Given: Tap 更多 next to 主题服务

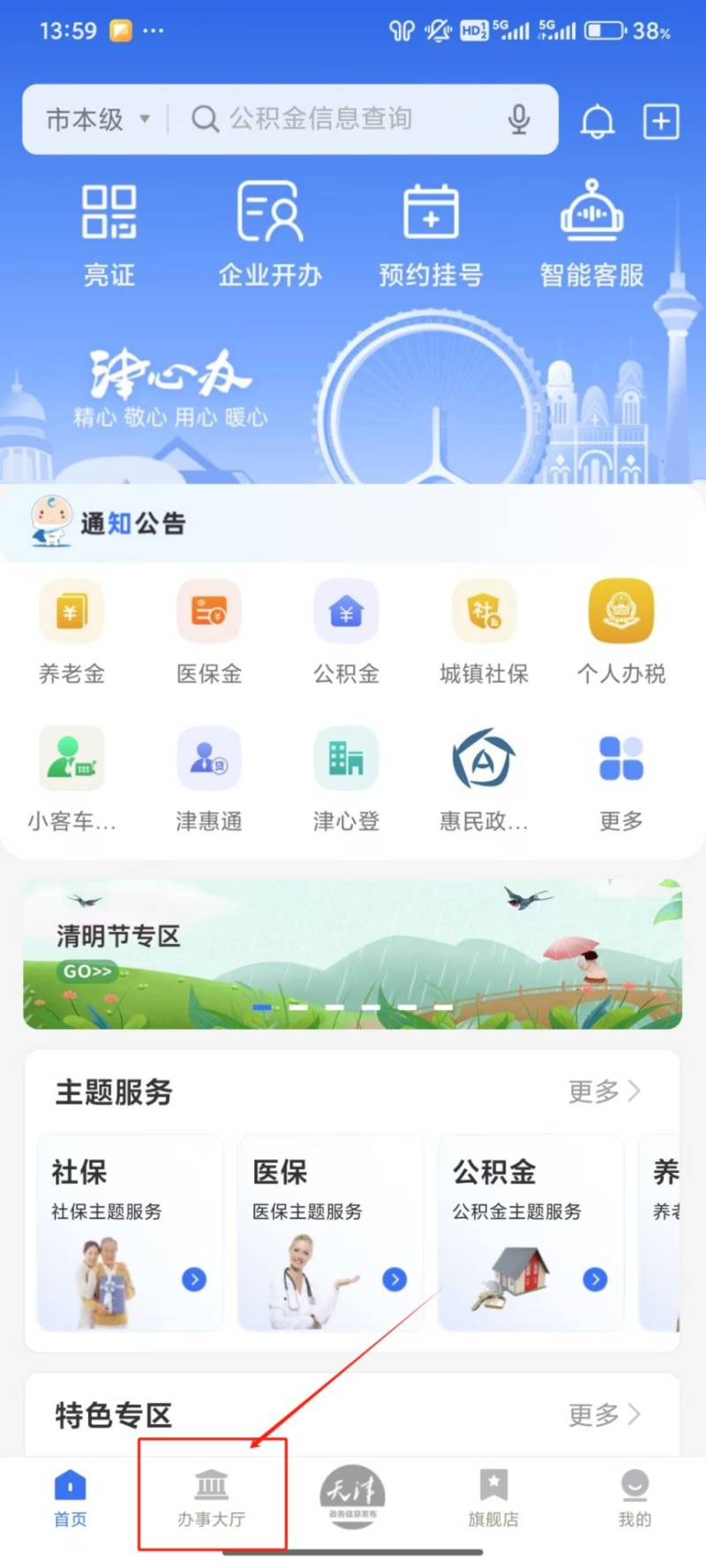Looking at the screenshot, I should point(604,1092).
